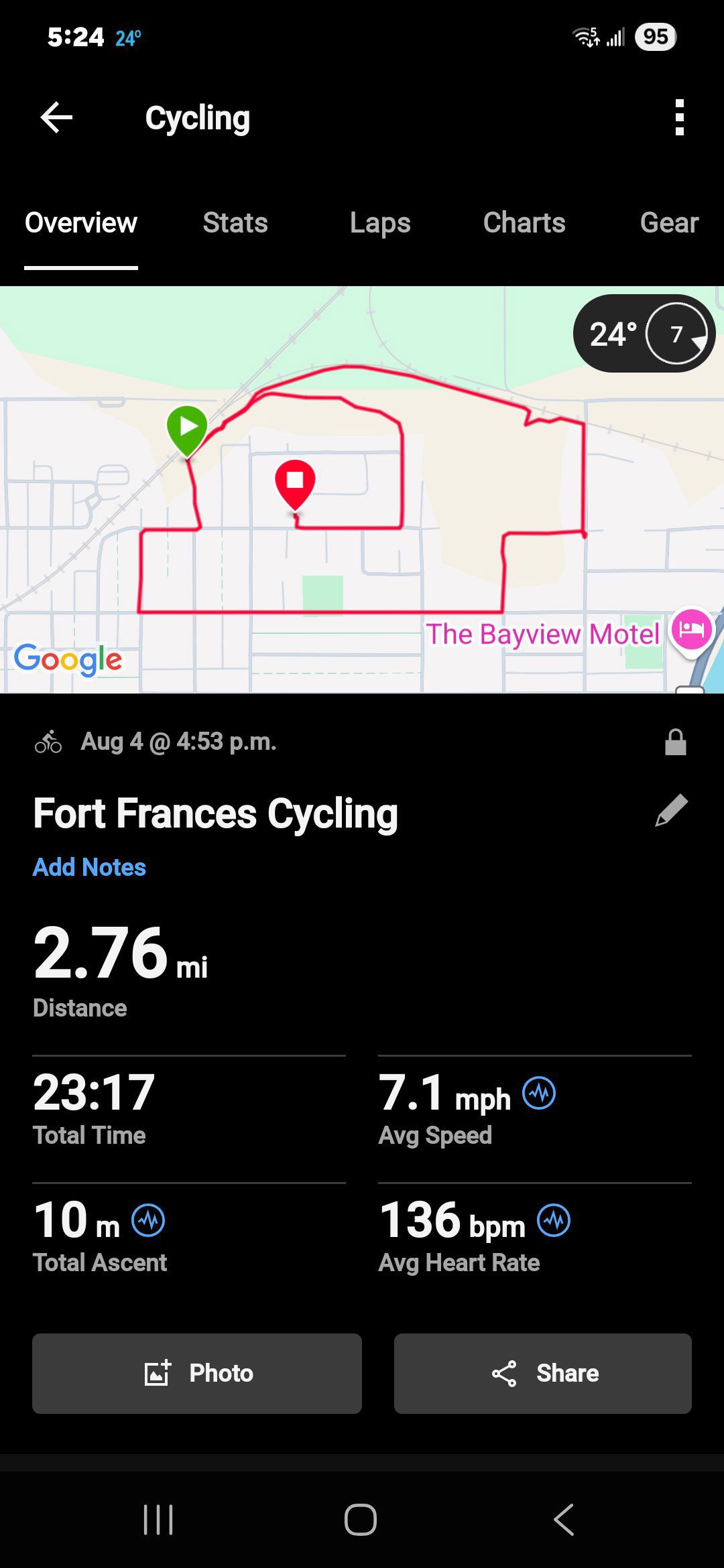
Task: Open the info icon beside Total Ascent
Action: tap(148, 1220)
